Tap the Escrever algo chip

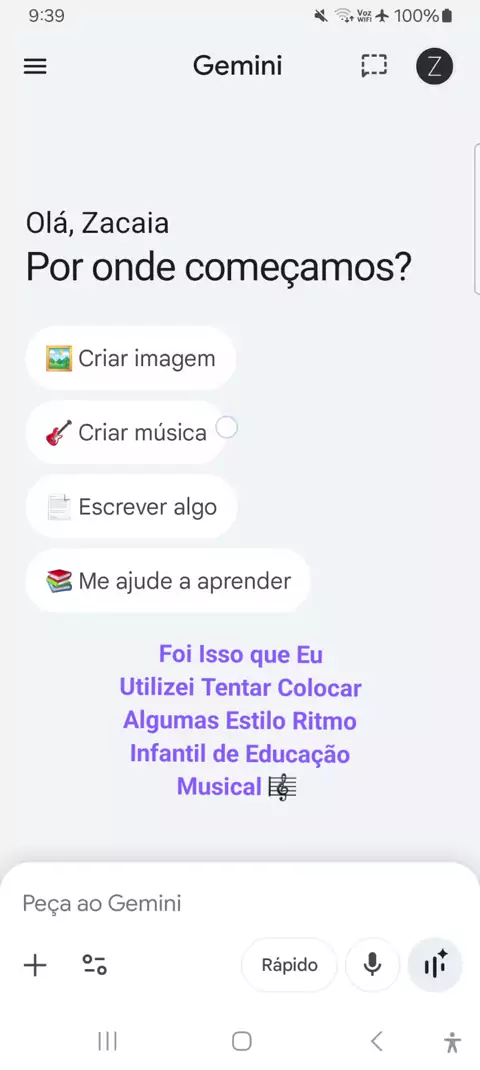coord(132,507)
